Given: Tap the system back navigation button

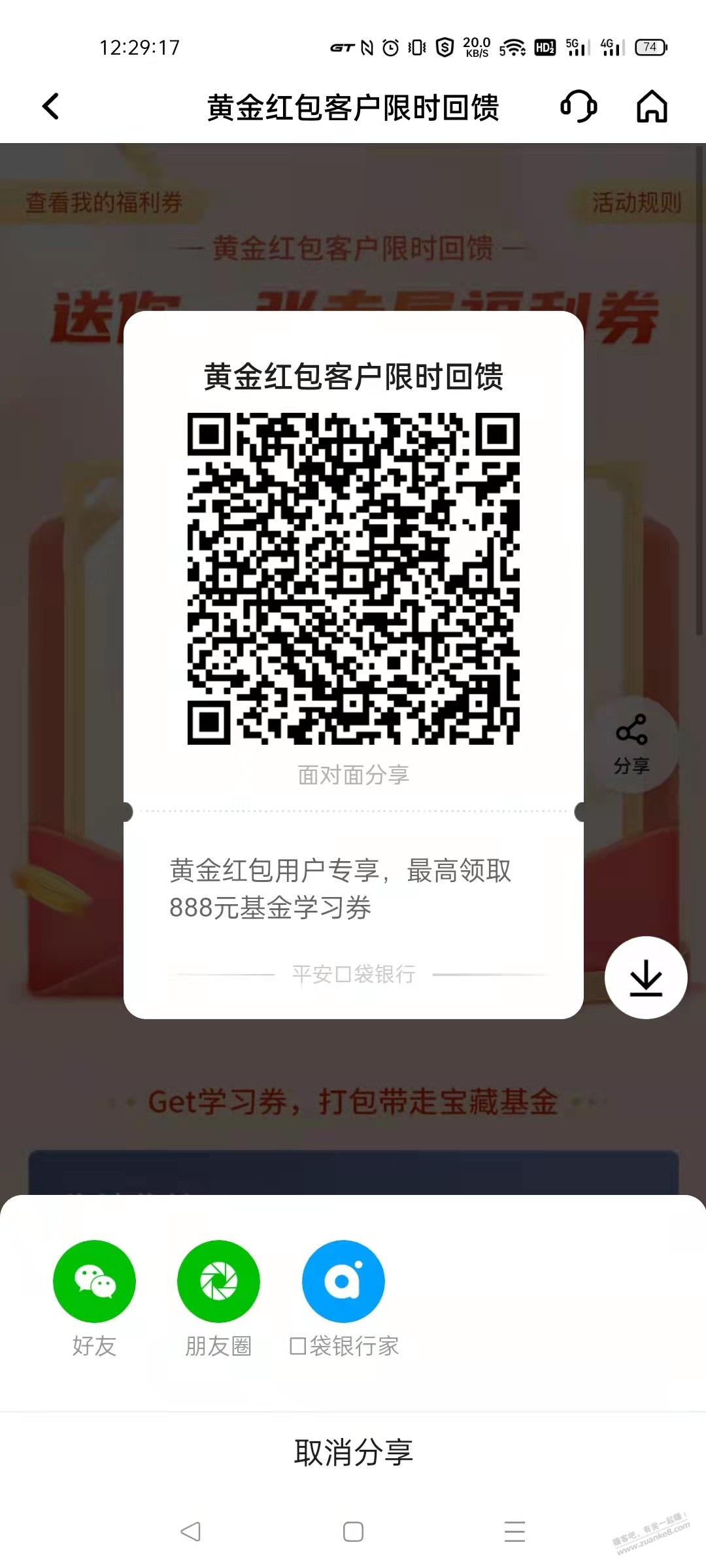Looking at the screenshot, I should point(190,1531).
